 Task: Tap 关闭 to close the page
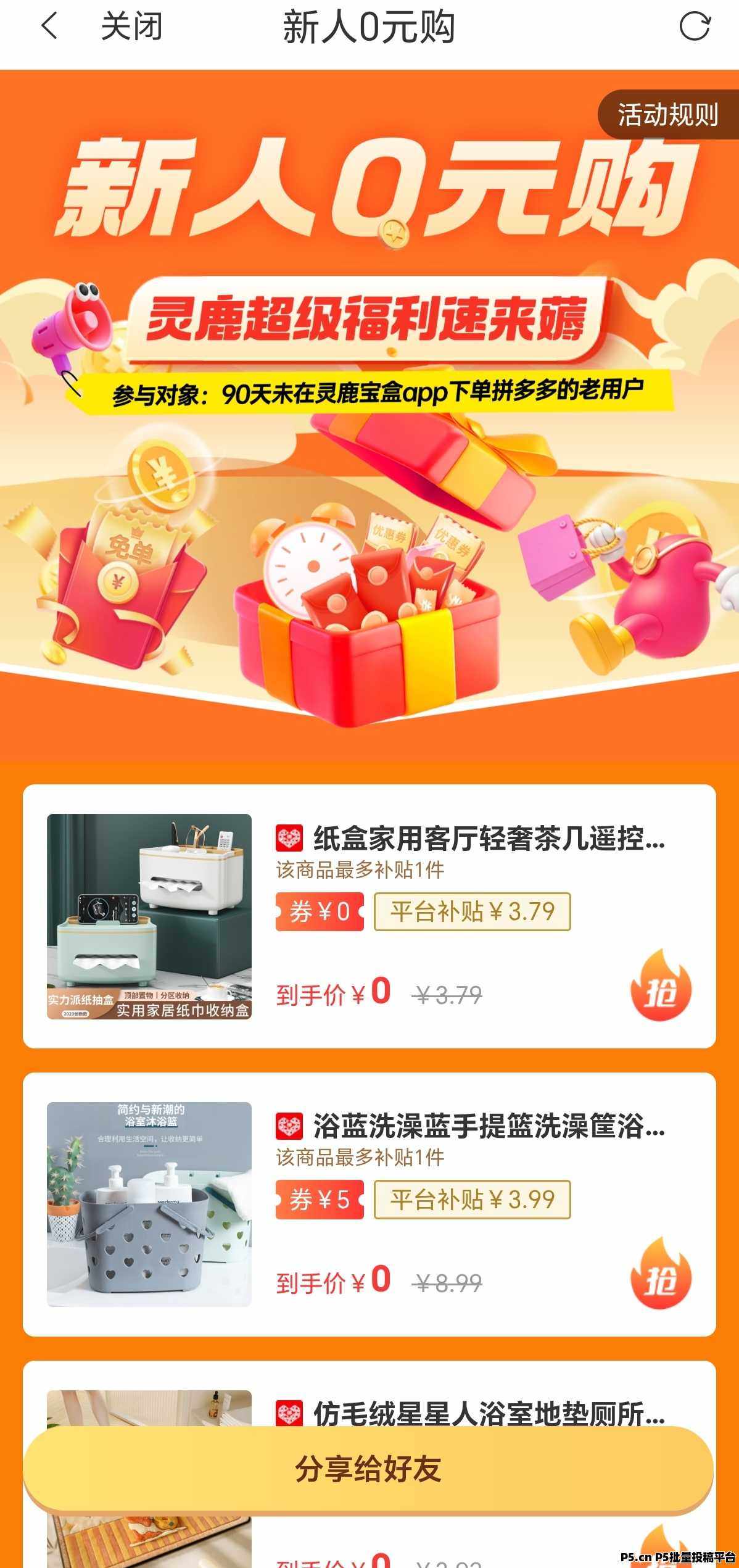(131, 27)
